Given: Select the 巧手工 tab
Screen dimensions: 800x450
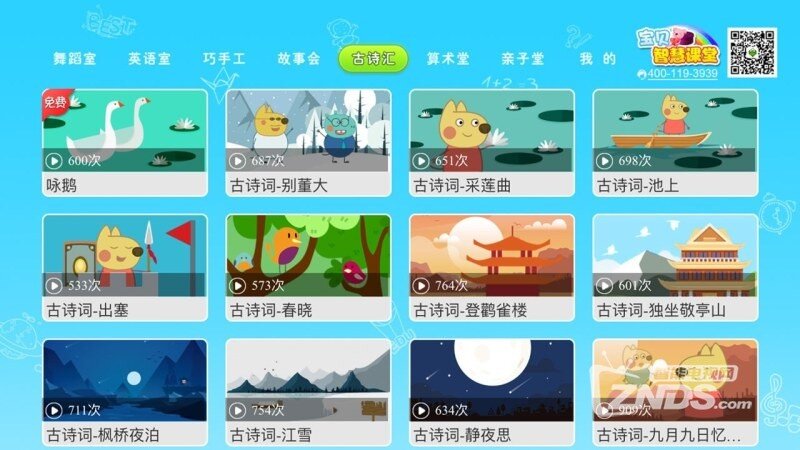Looking at the screenshot, I should tap(223, 59).
